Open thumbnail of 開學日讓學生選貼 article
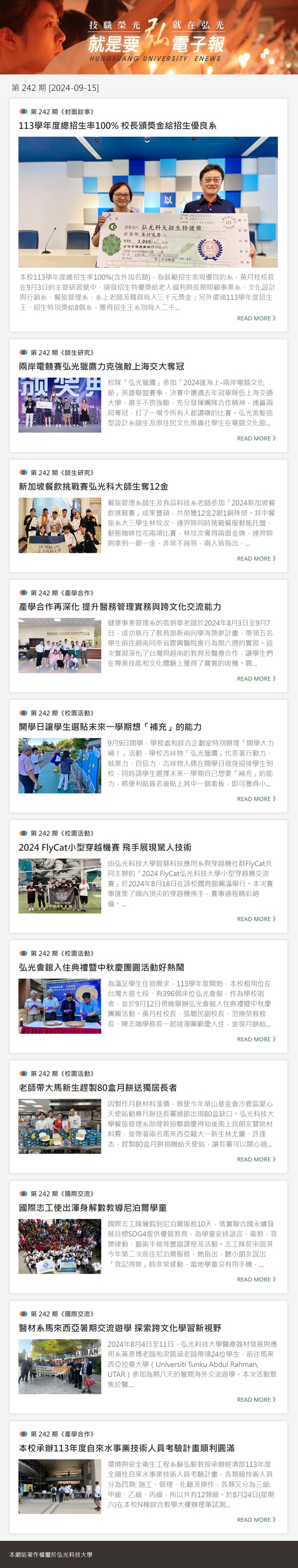This screenshot has width=298, height=1568. pyautogui.click(x=60, y=766)
